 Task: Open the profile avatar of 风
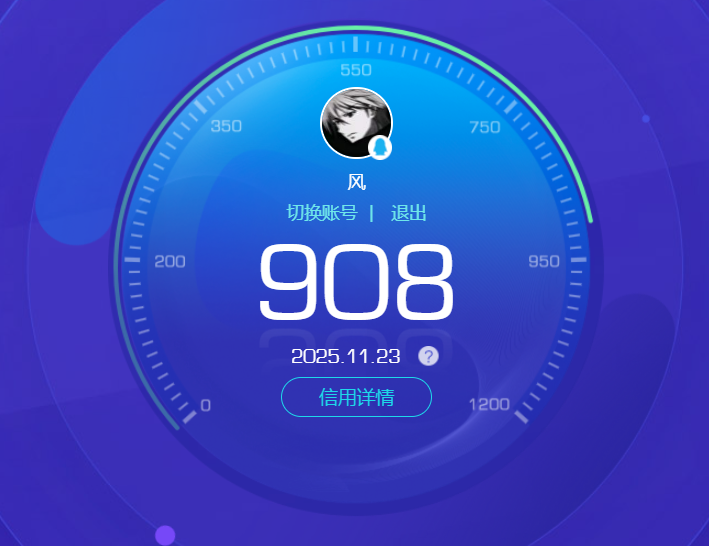coord(355,123)
